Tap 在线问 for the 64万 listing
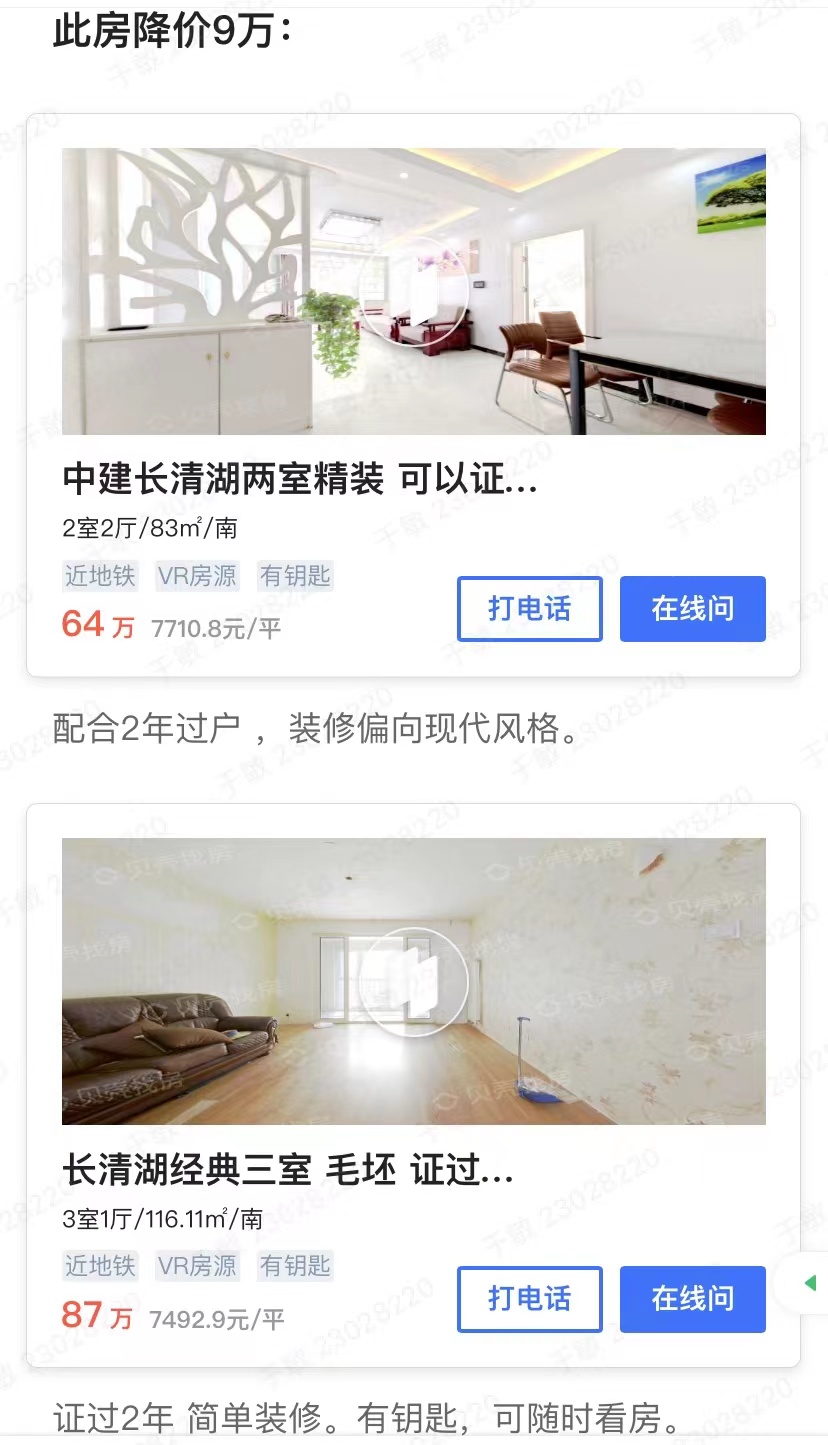 point(692,608)
